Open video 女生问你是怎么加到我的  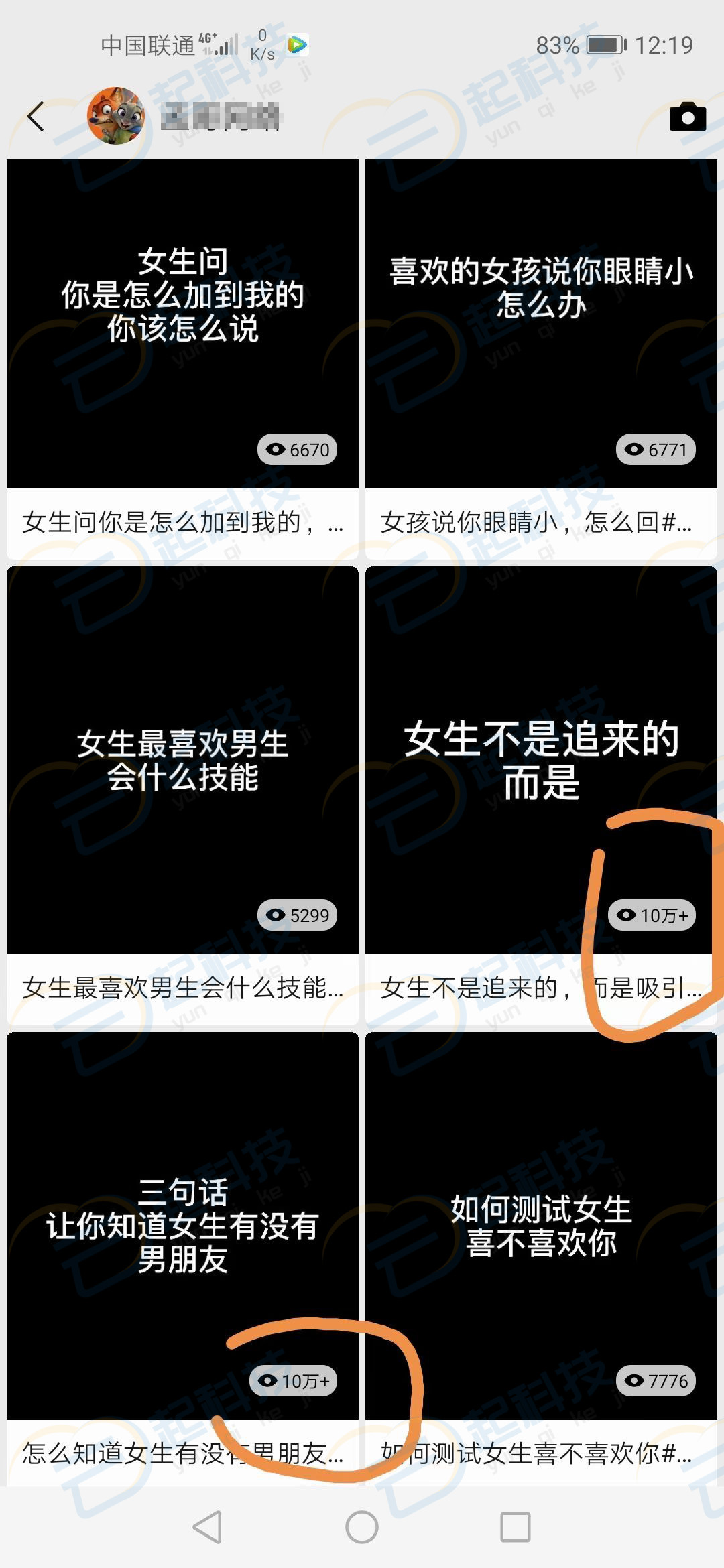pos(182,324)
